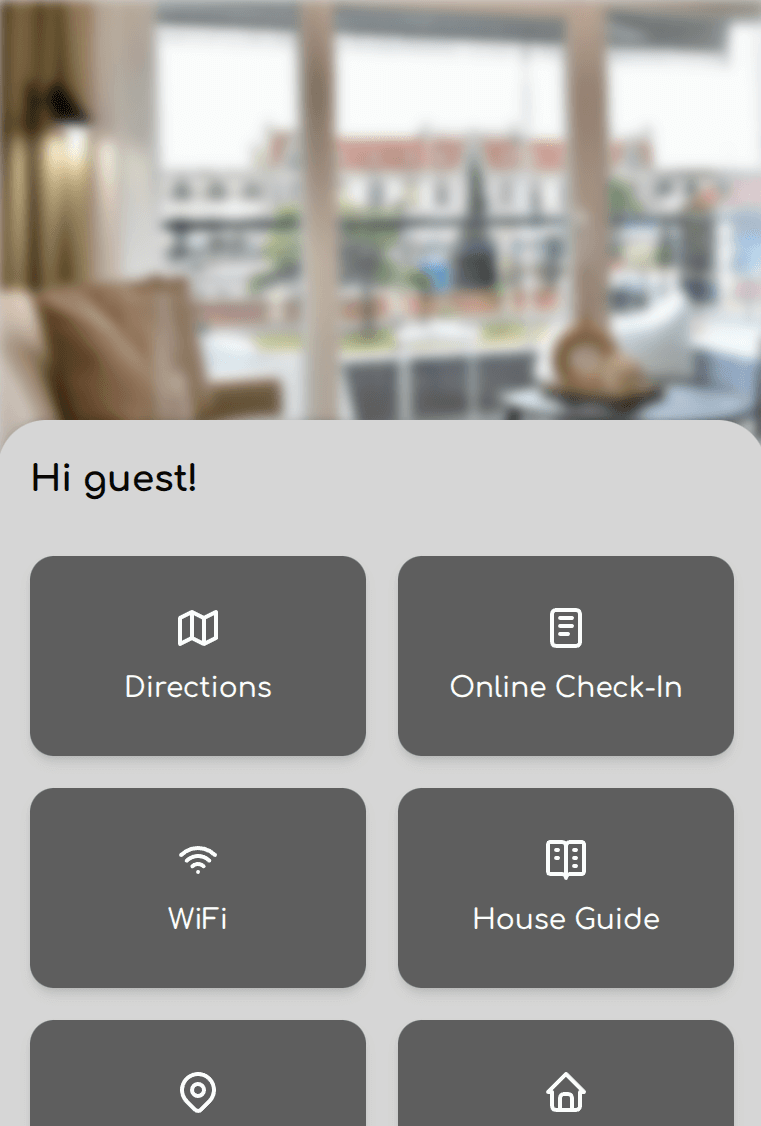Open the map icon above Directions label
This screenshot has width=761, height=1126.
coord(197,627)
